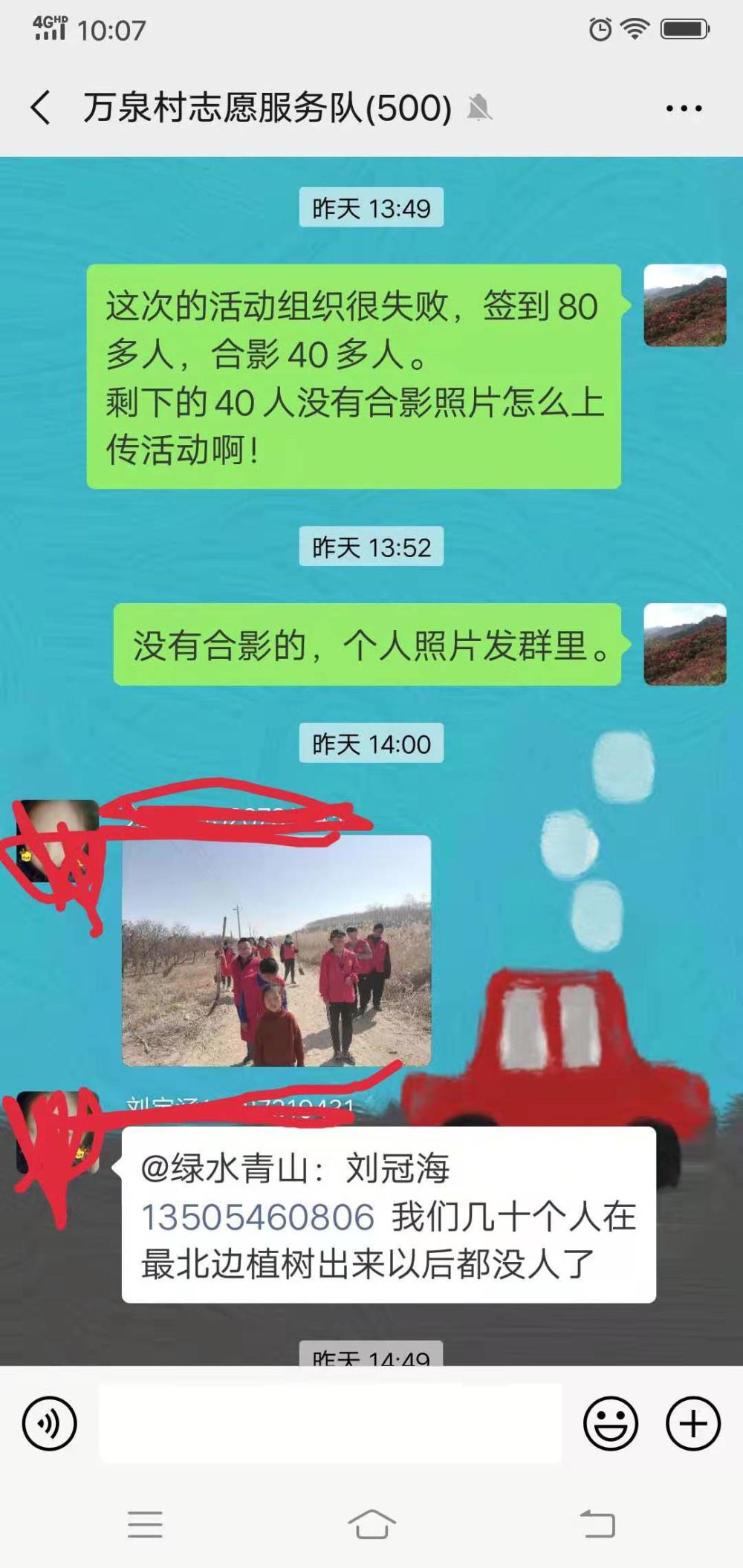The image size is (743, 1568).
Task: Tap the phone number 13505460806 link
Action: pos(258,1217)
